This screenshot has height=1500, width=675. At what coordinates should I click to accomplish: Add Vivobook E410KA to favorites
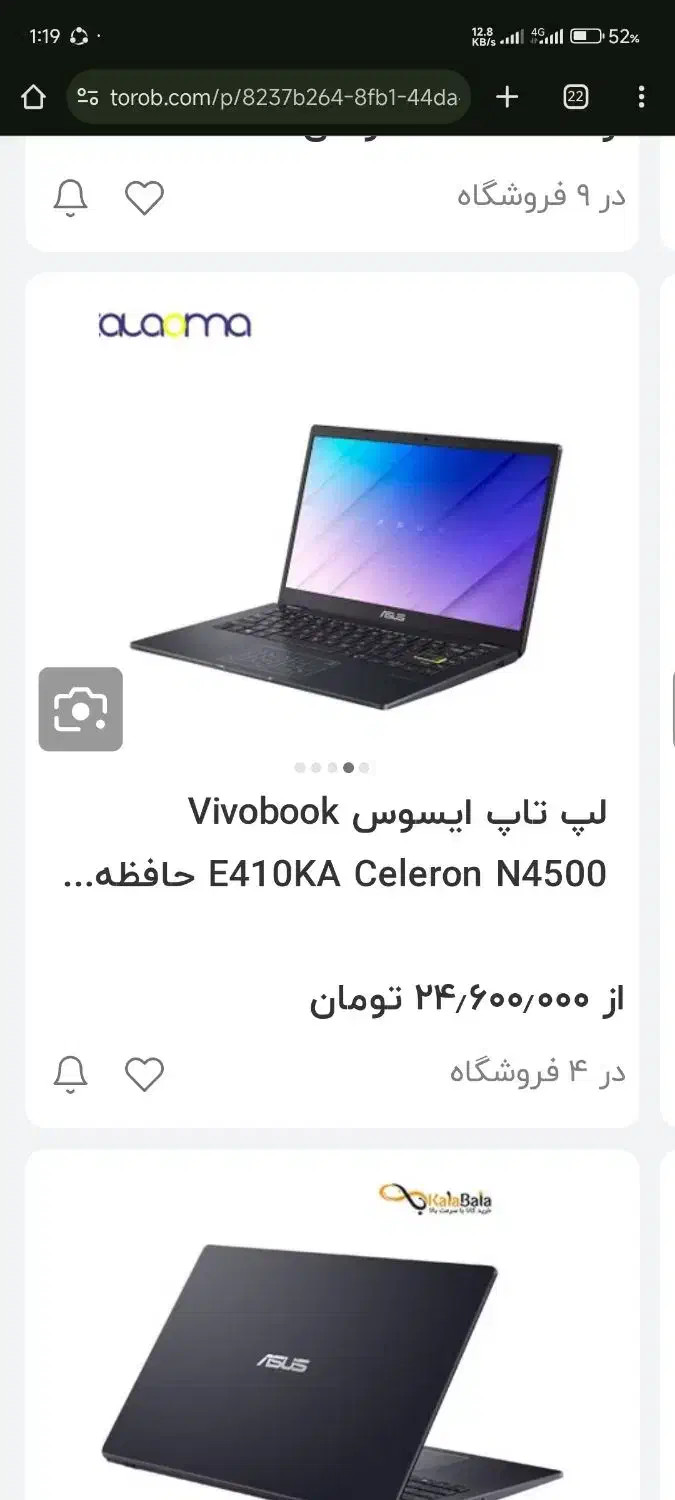coord(144,1074)
